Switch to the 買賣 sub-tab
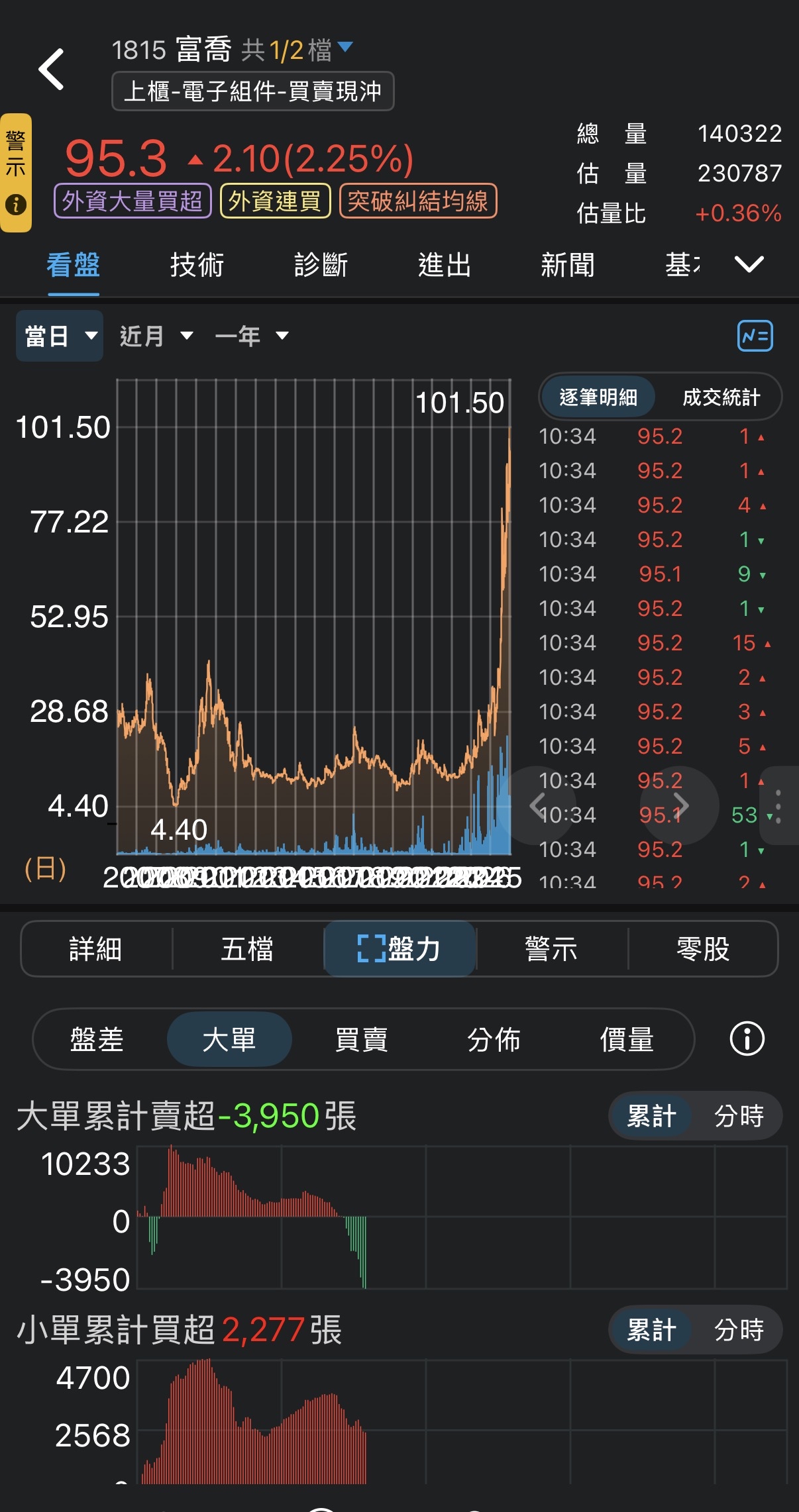Image resolution: width=799 pixels, height=1512 pixels. (361, 1040)
